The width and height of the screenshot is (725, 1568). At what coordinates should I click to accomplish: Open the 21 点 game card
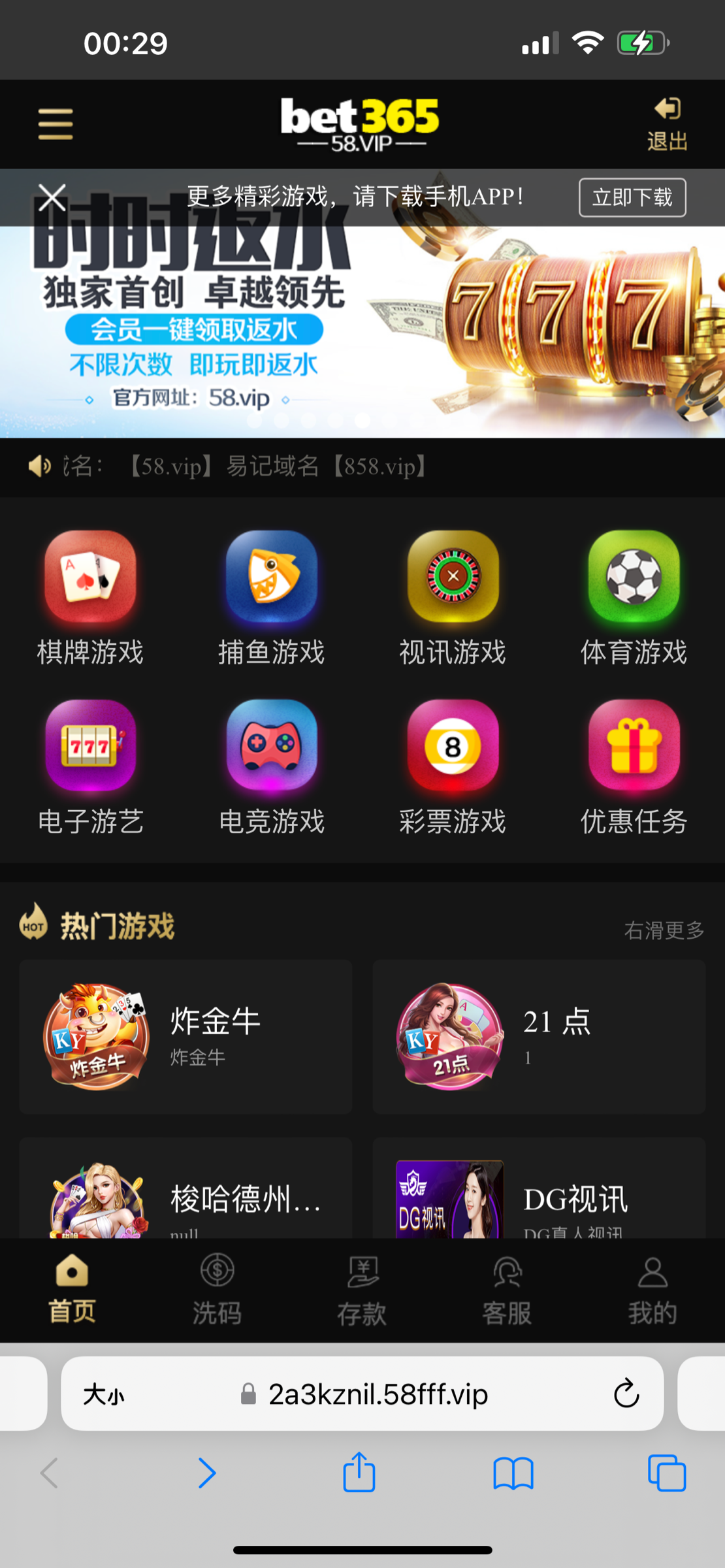[x=539, y=1036]
